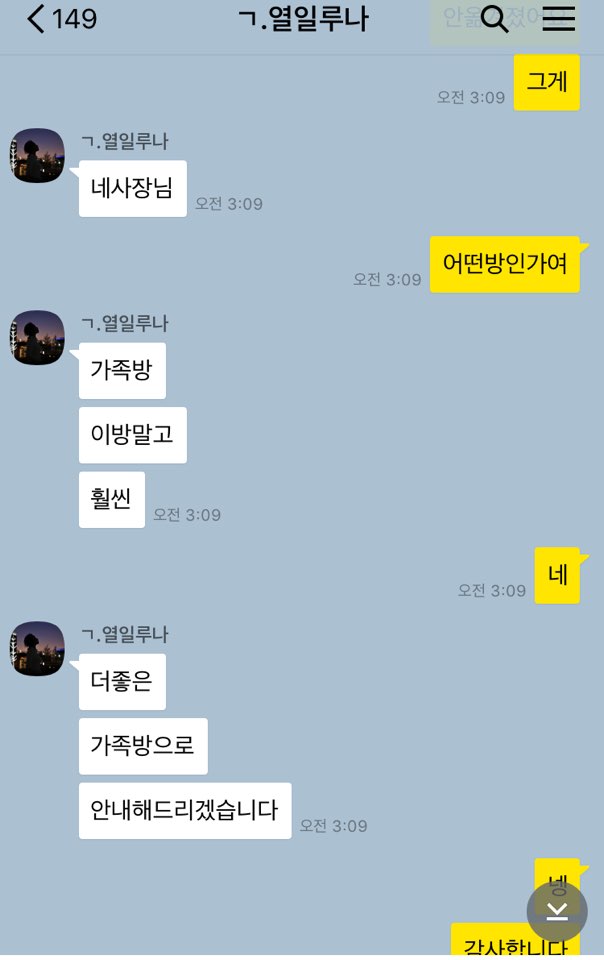The height and width of the screenshot is (960, 604).
Task: Jump to the latest message
Action: pyautogui.click(x=557, y=910)
